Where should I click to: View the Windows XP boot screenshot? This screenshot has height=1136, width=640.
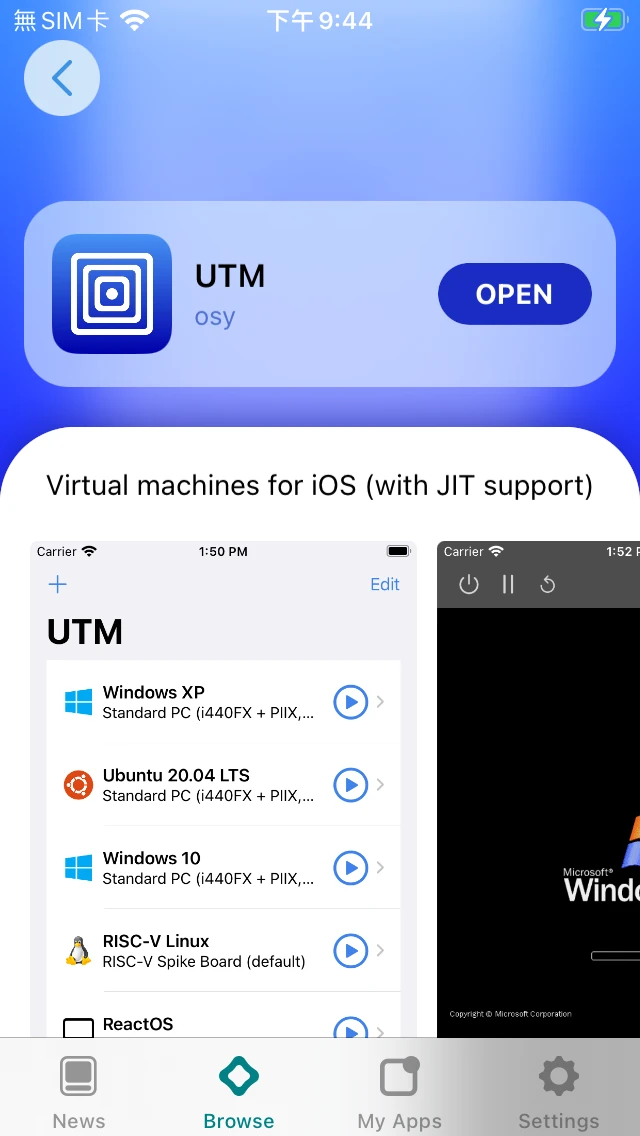click(538, 788)
